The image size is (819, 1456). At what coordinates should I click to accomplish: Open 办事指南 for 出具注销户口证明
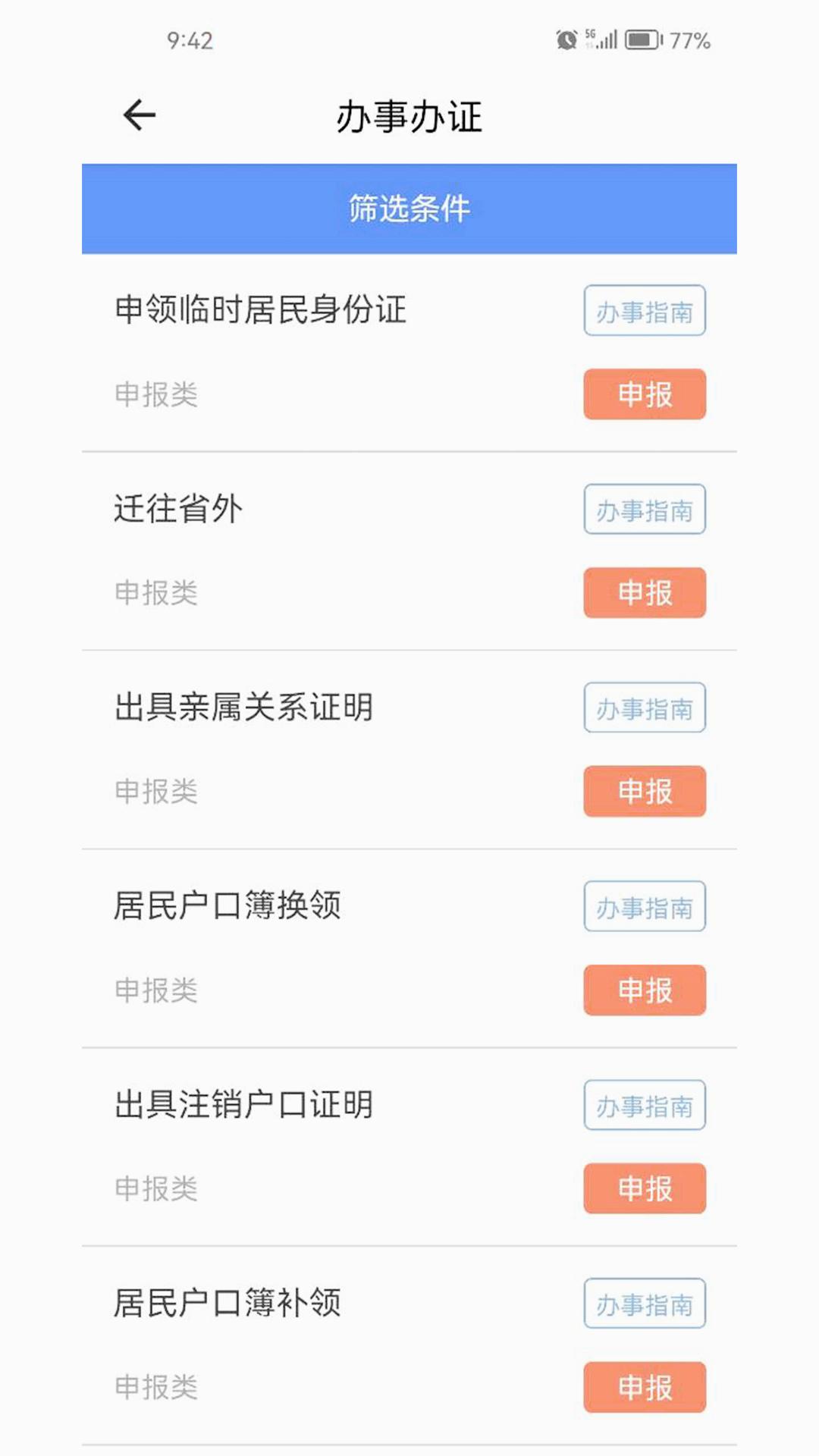click(x=644, y=1105)
